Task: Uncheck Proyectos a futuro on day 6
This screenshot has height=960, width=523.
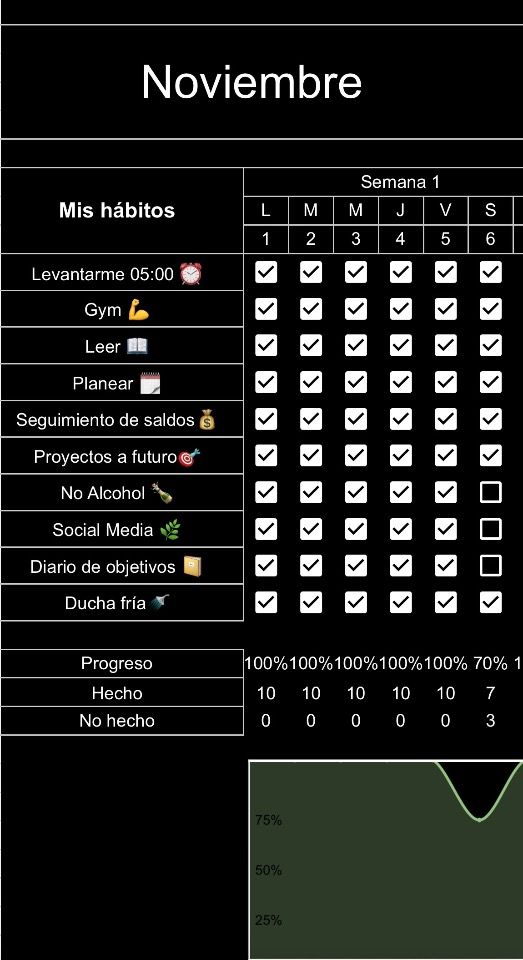Action: (491, 456)
